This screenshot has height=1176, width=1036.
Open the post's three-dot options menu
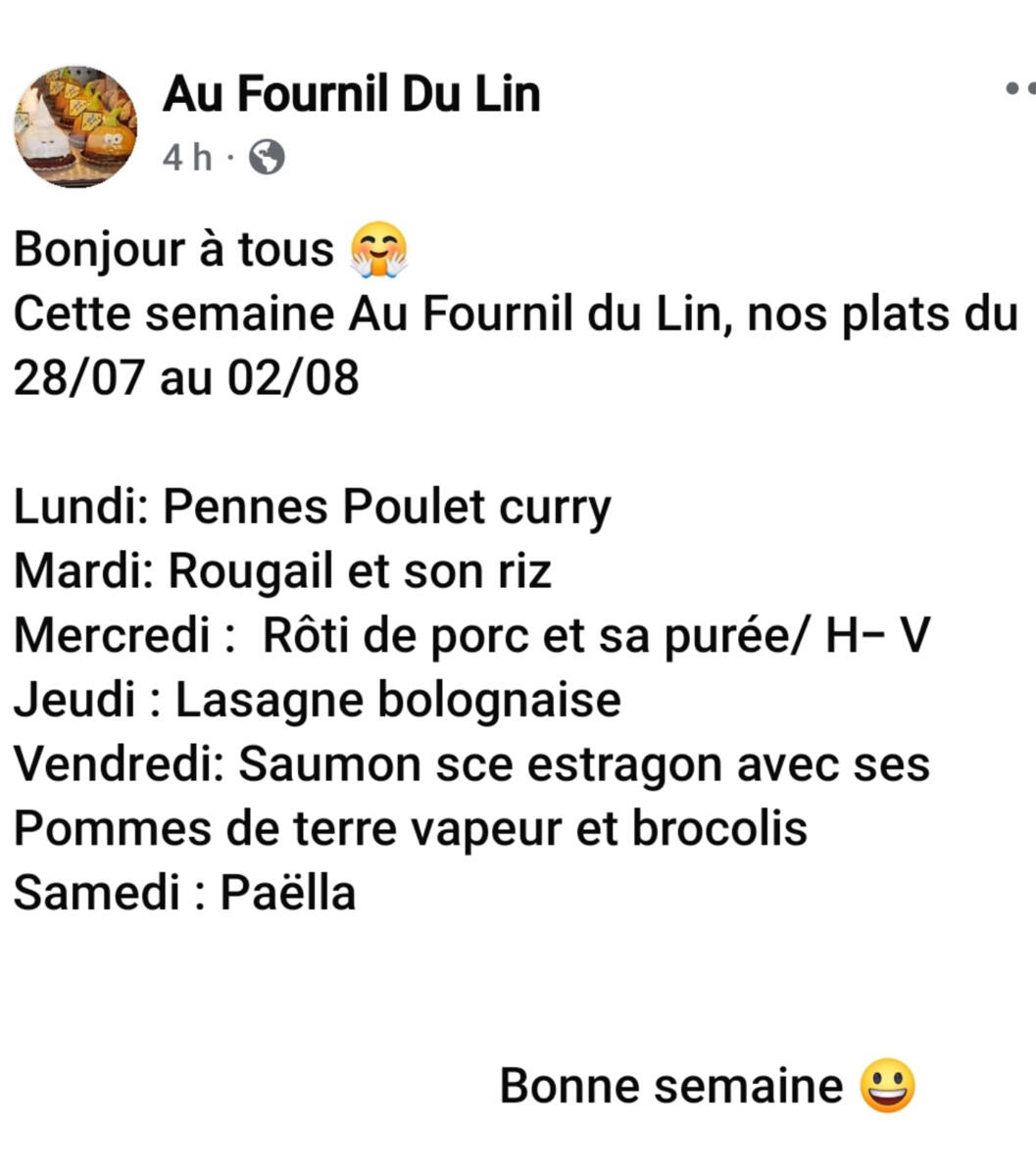click(1020, 89)
